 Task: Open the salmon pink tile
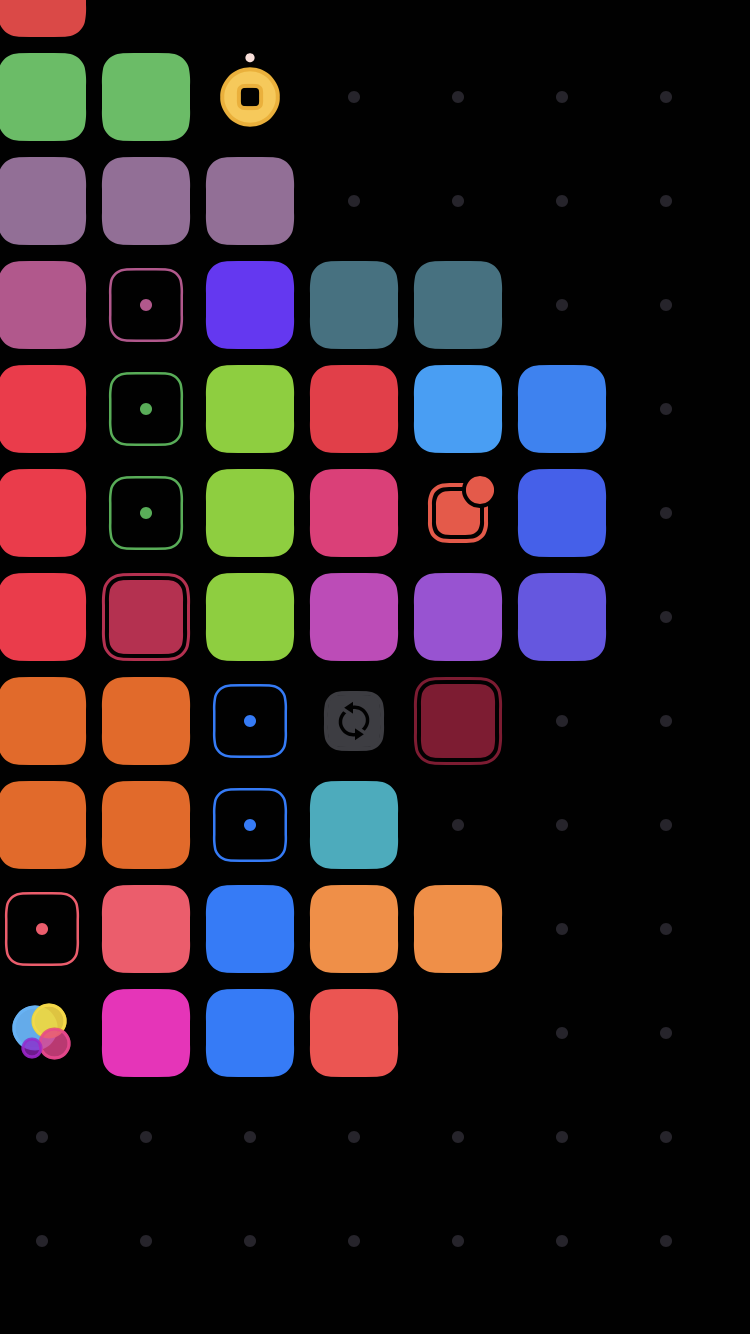[x=146, y=929]
